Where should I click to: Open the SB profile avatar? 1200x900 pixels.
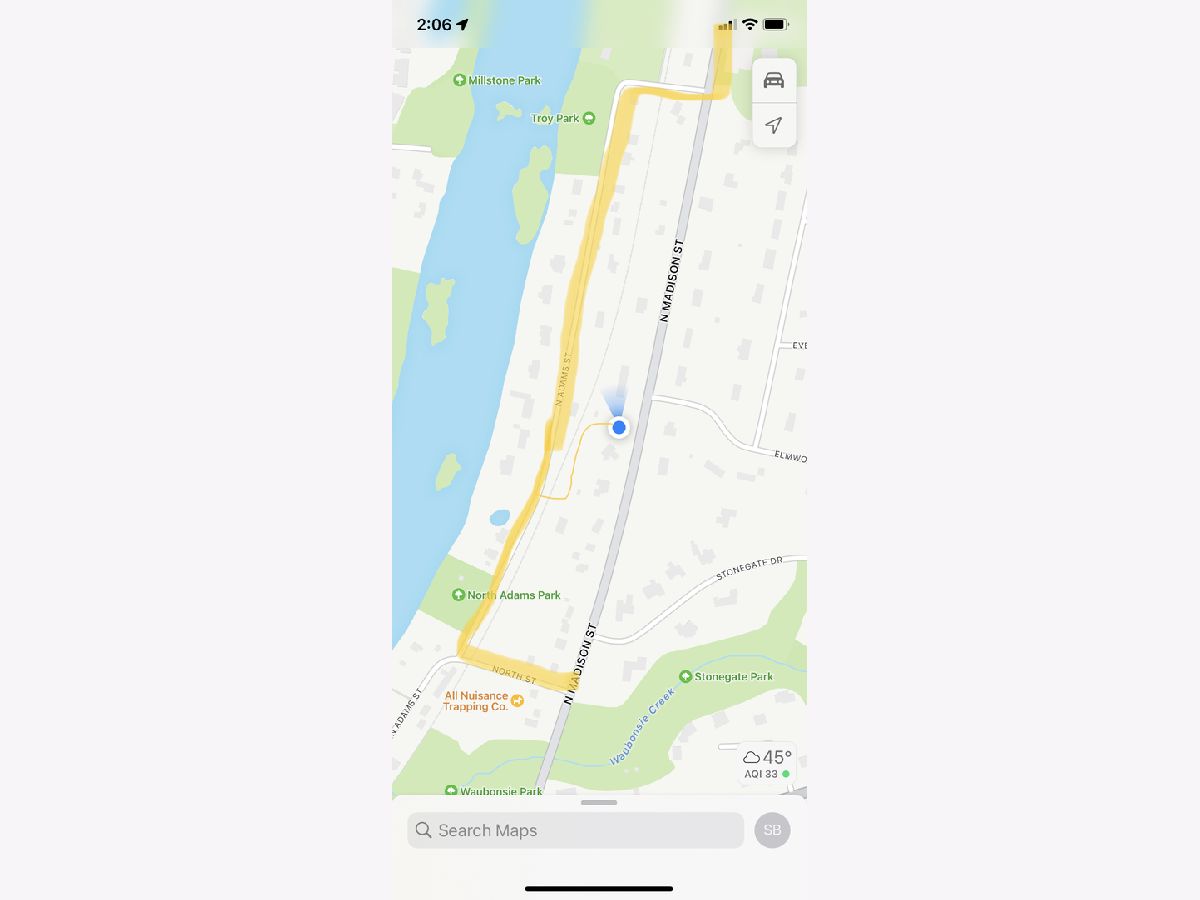(x=772, y=830)
